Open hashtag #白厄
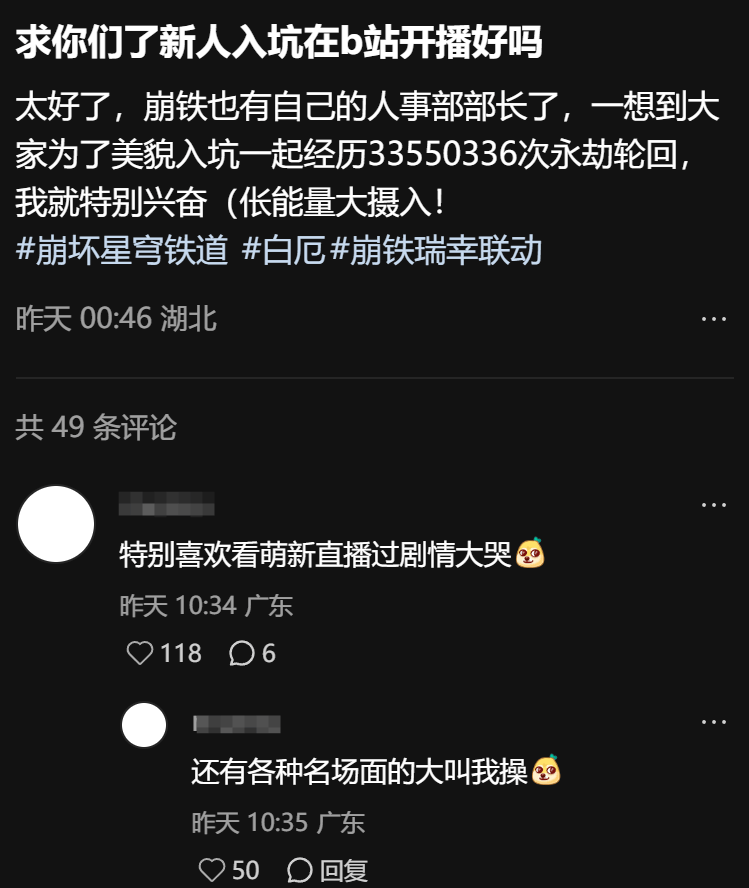The height and width of the screenshot is (888, 749). click(x=283, y=251)
